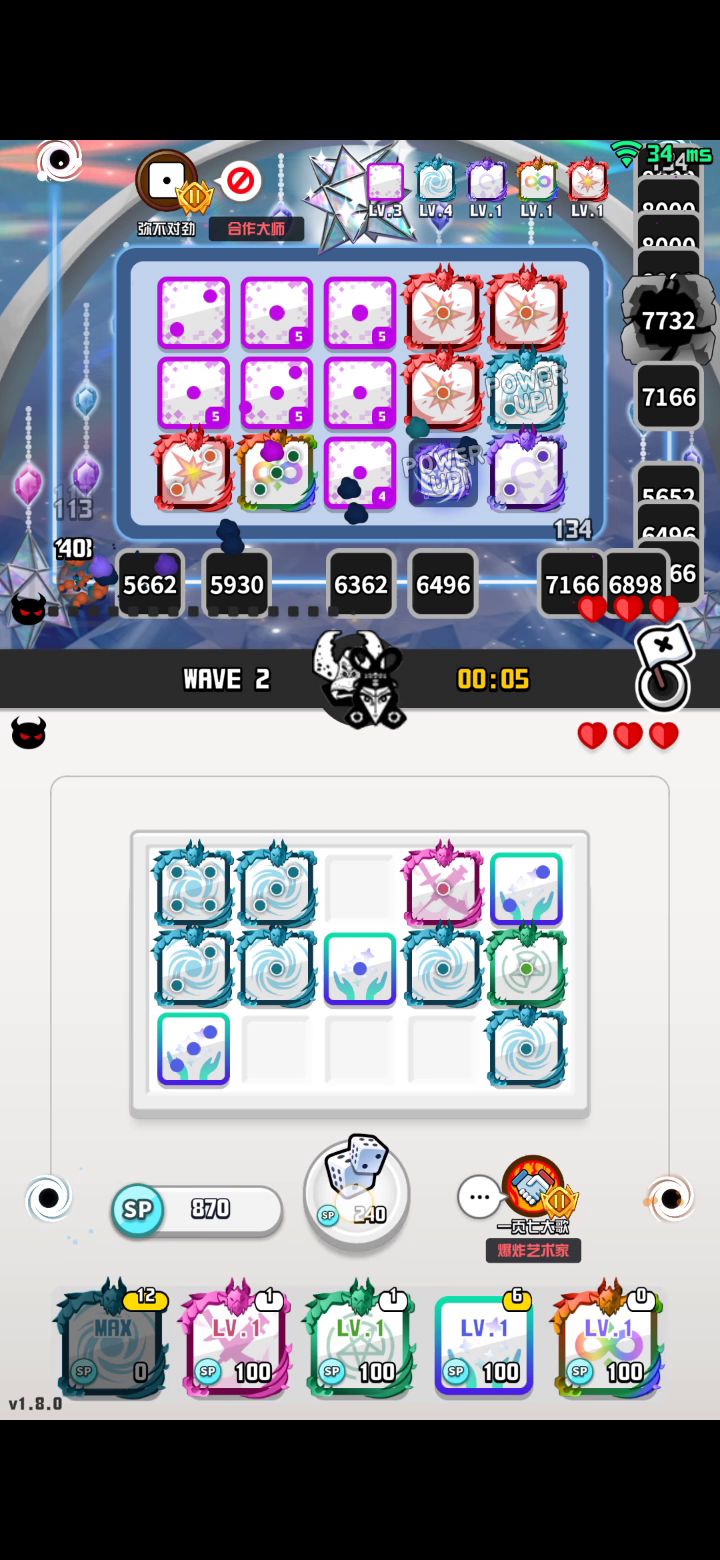Select the pink crossed-swords dice on the board

tap(443, 884)
